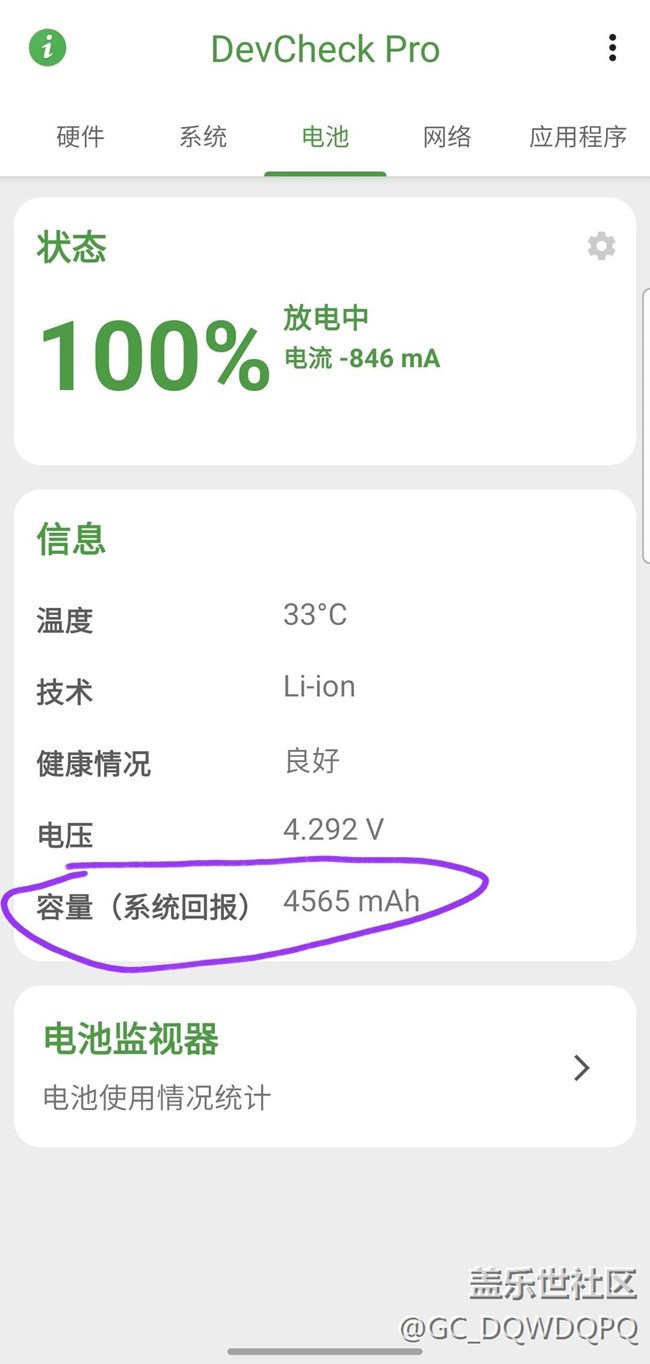
Task: Go to the 应用程序 tab
Action: point(578,137)
